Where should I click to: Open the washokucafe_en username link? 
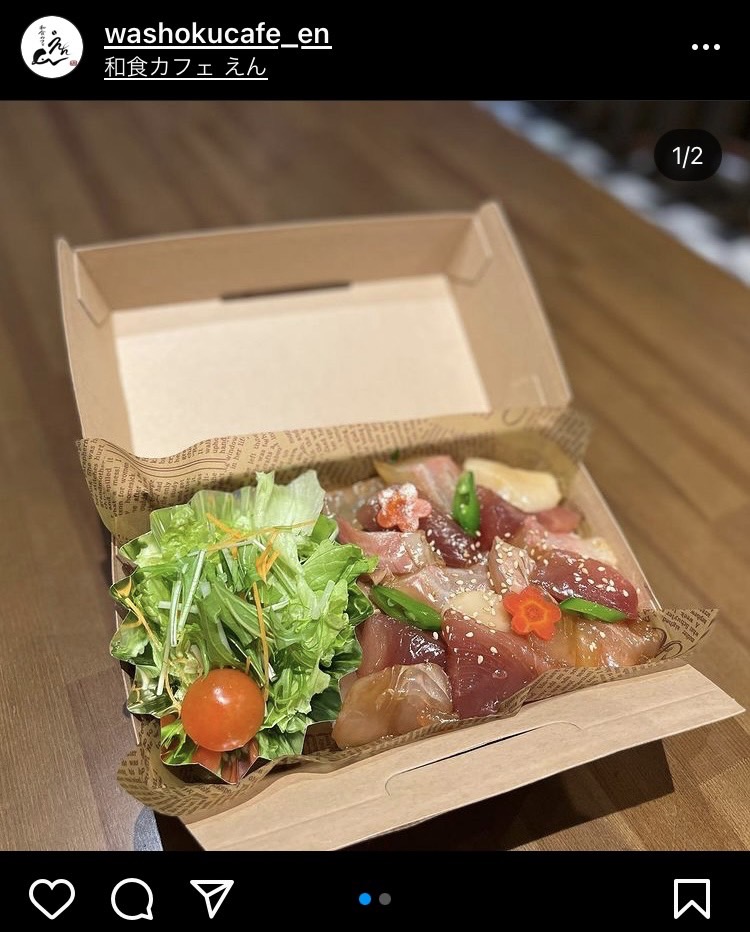tap(217, 34)
